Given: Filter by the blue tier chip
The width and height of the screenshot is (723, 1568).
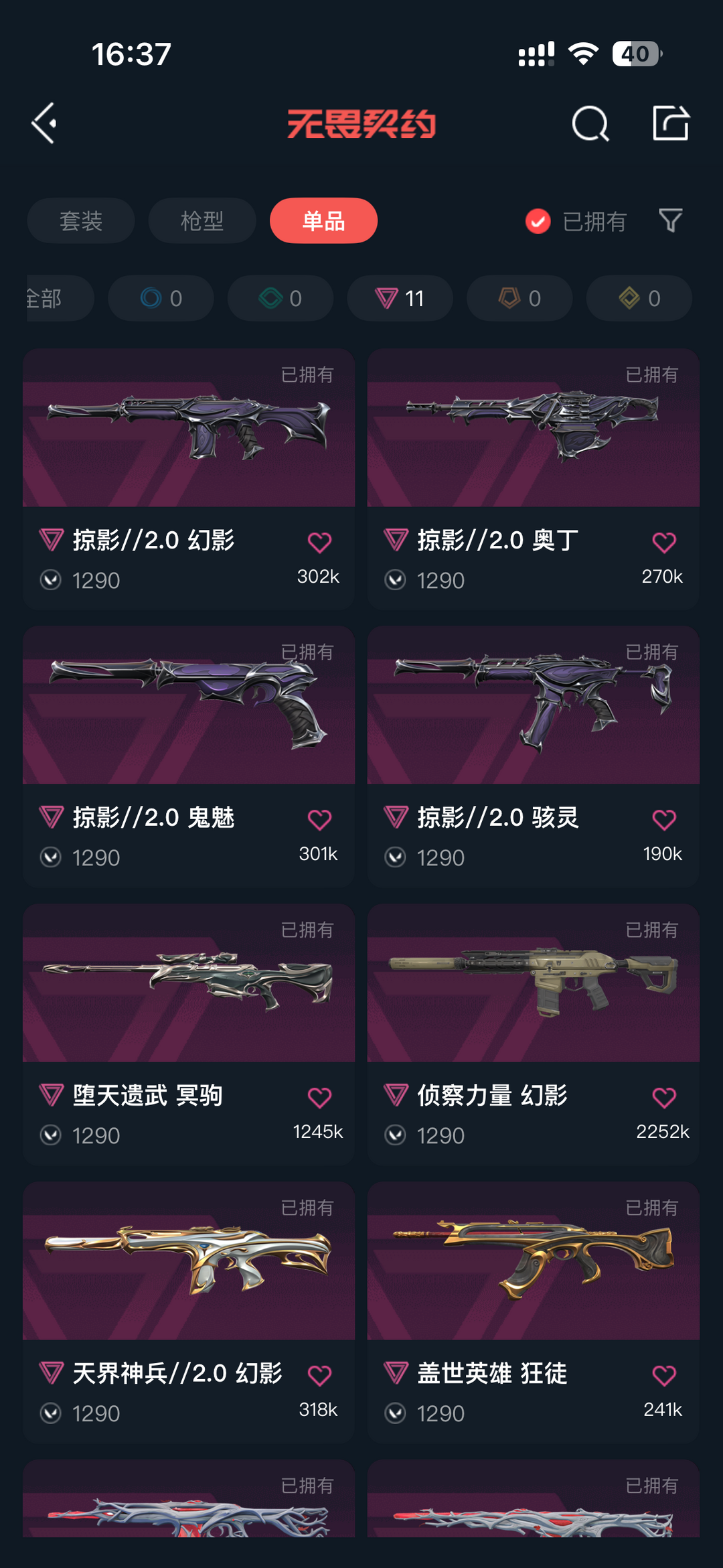Looking at the screenshot, I should (x=161, y=298).
